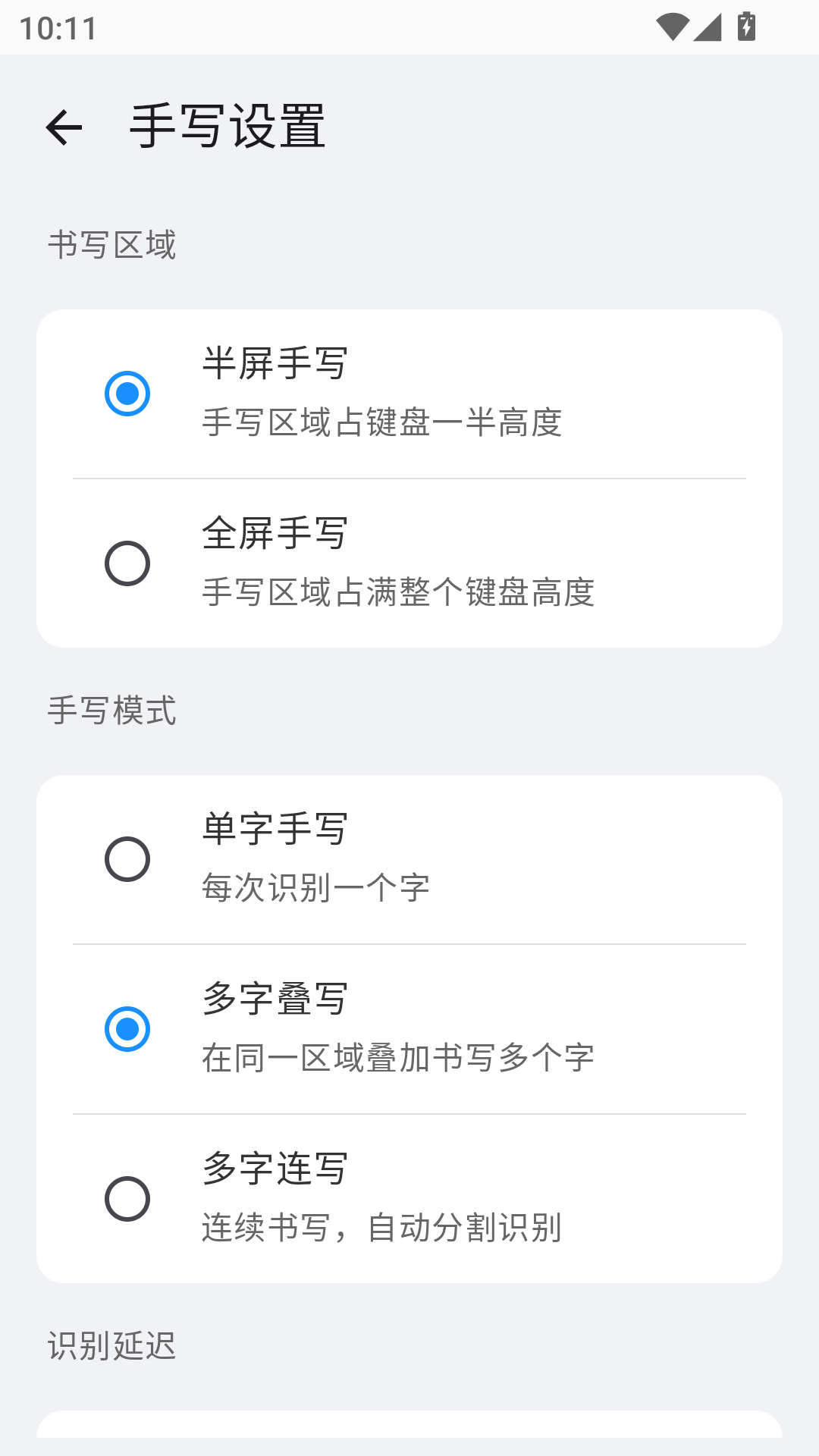Click the back arrow to exit handwriting settings
Image resolution: width=819 pixels, height=1456 pixels.
(64, 129)
